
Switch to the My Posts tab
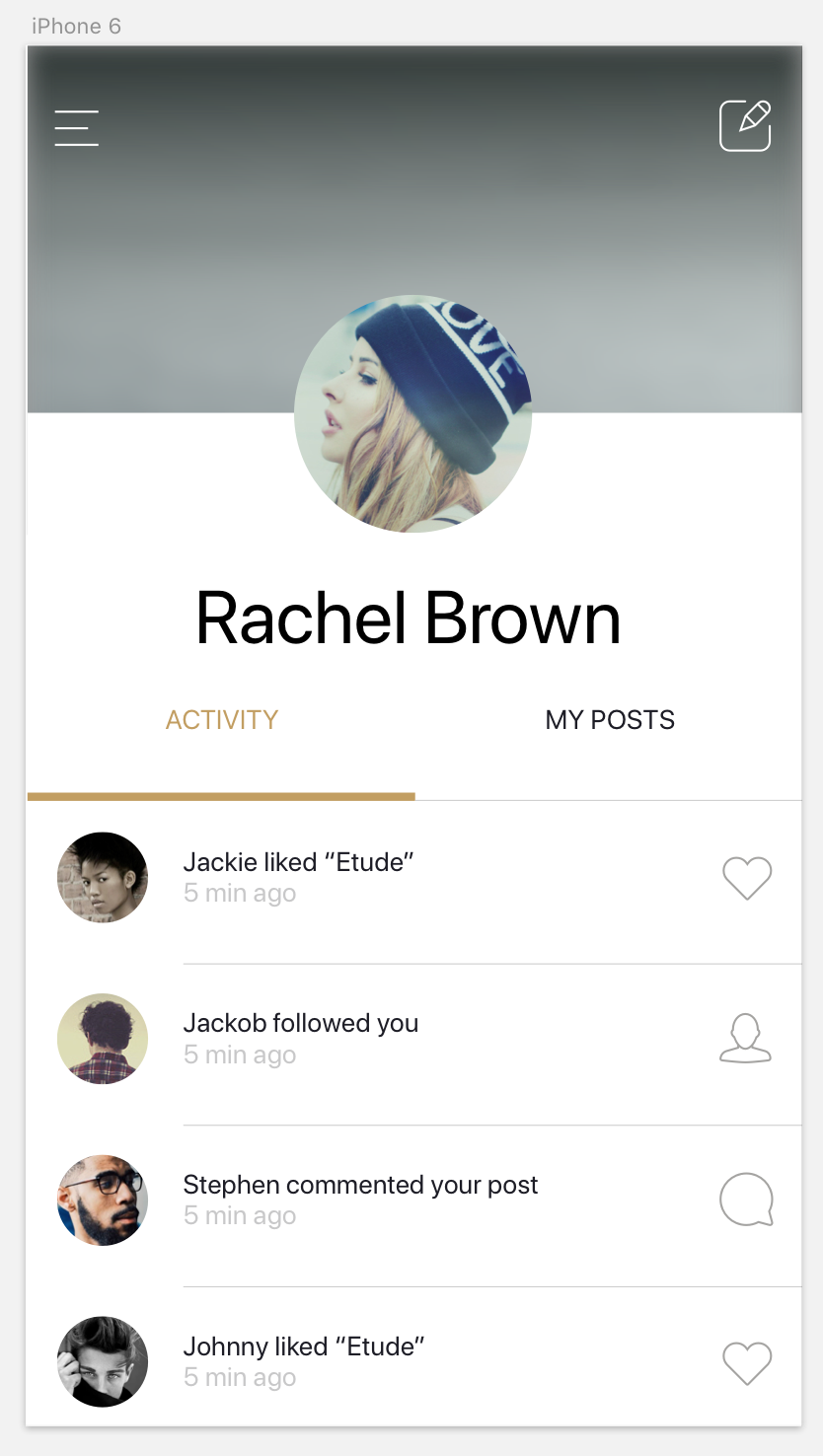(x=610, y=720)
